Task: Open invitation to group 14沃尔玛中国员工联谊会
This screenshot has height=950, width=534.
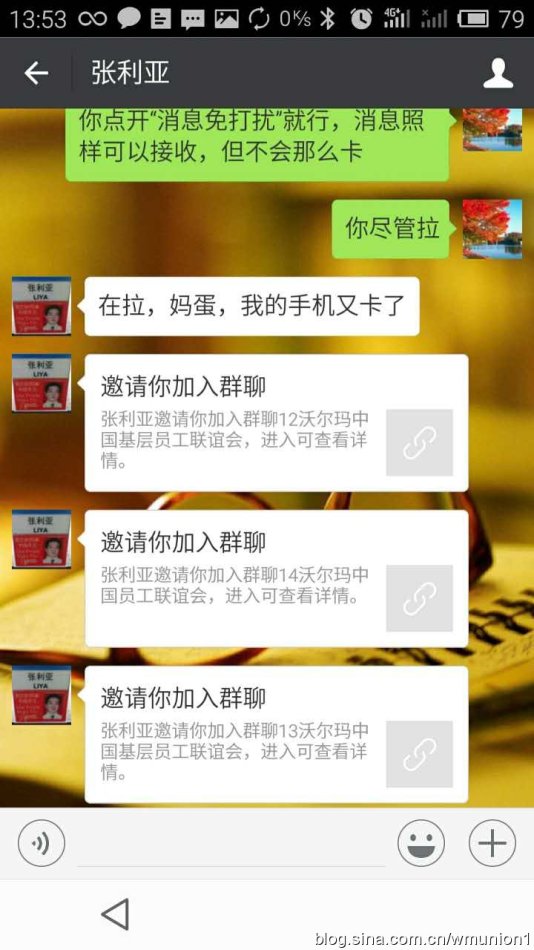Action: (x=276, y=579)
